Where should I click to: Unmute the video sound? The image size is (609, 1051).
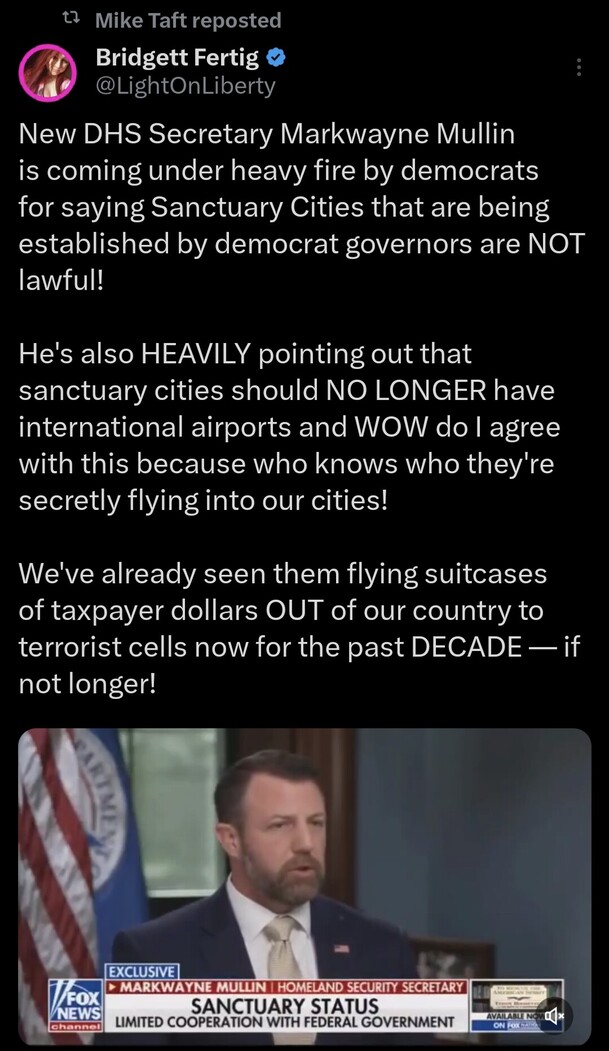(553, 1014)
